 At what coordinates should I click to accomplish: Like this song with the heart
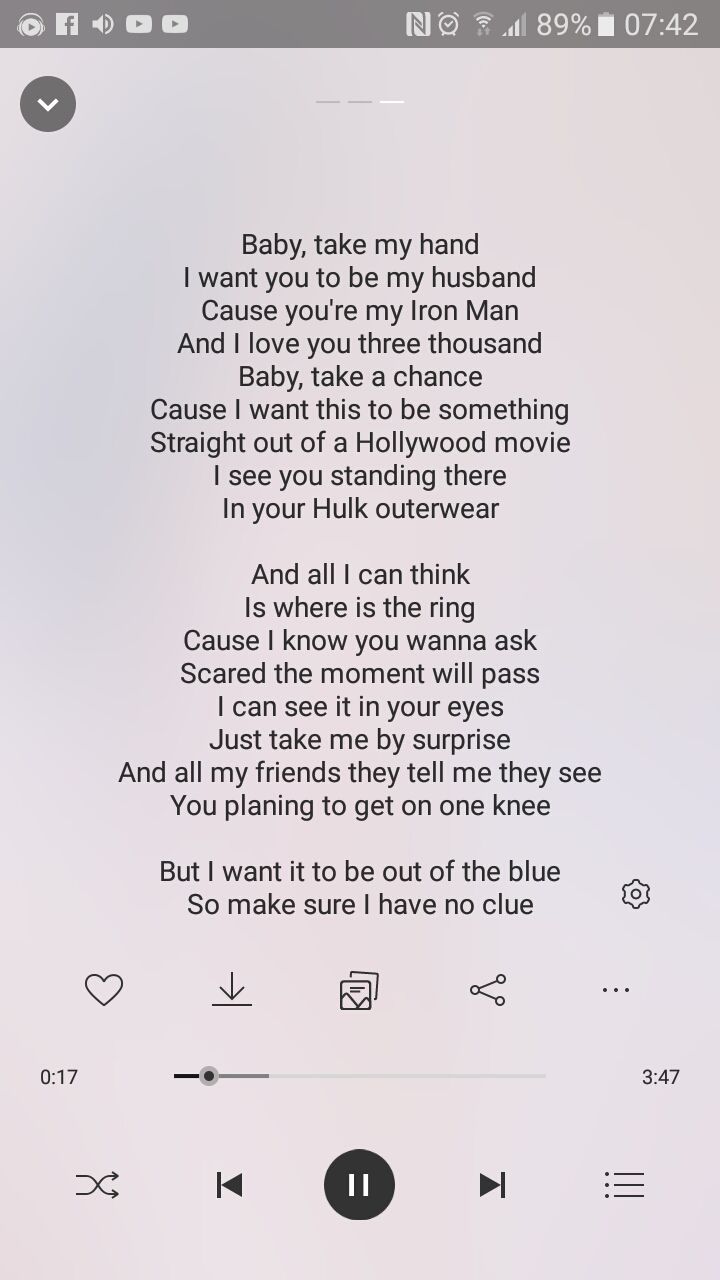104,990
